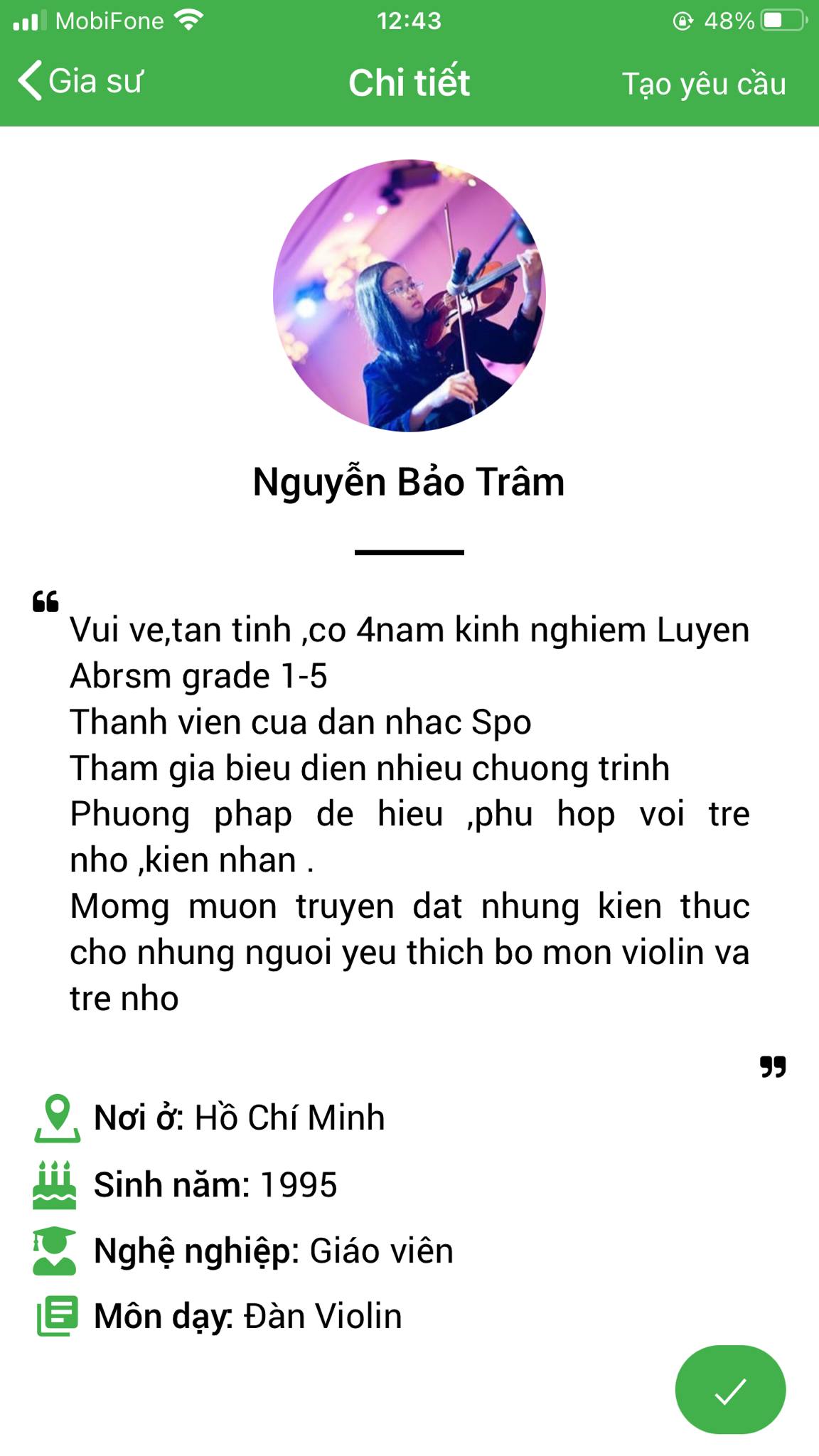The width and height of the screenshot is (819, 1456).
Task: Open Nguyễn Bảo Trâm's profile photo
Action: tap(409, 296)
